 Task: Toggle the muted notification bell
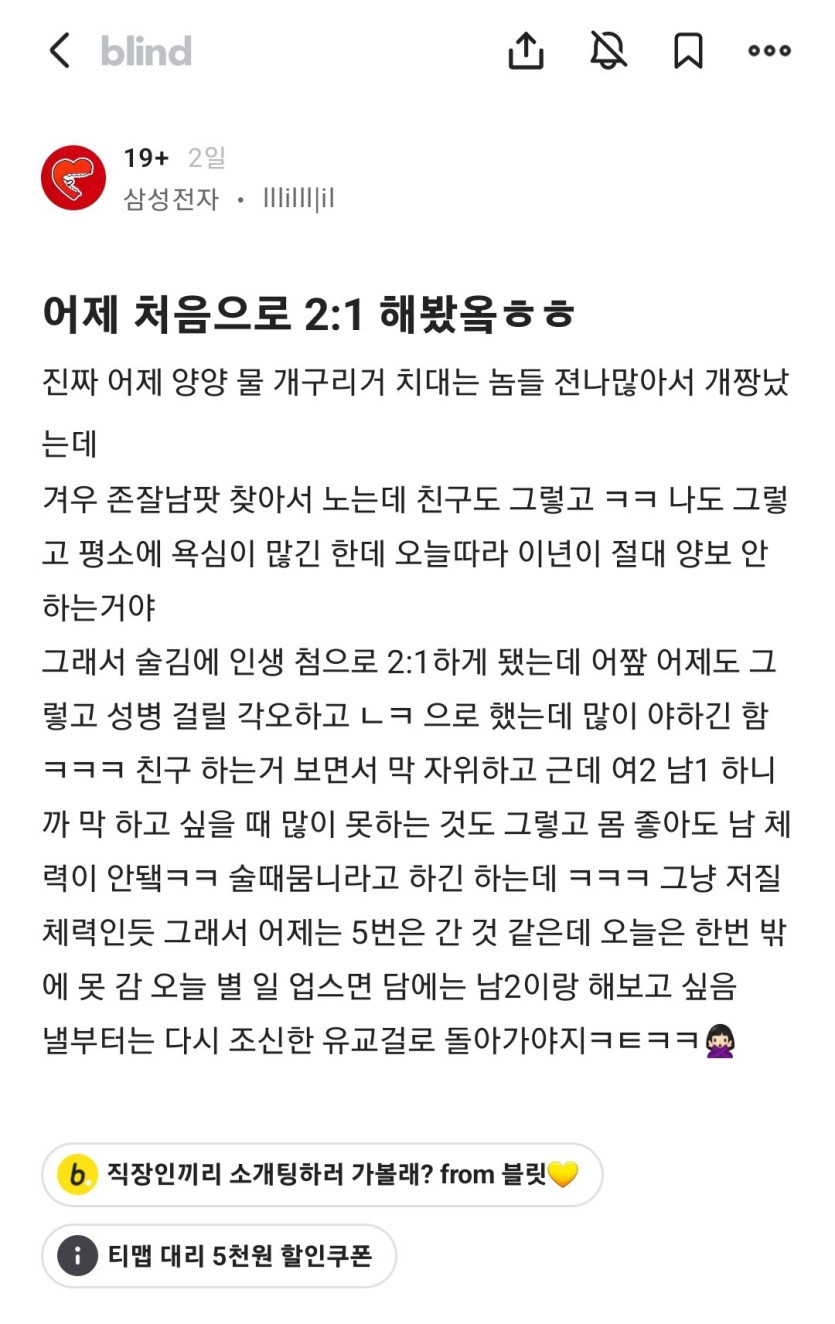pyautogui.click(x=607, y=51)
